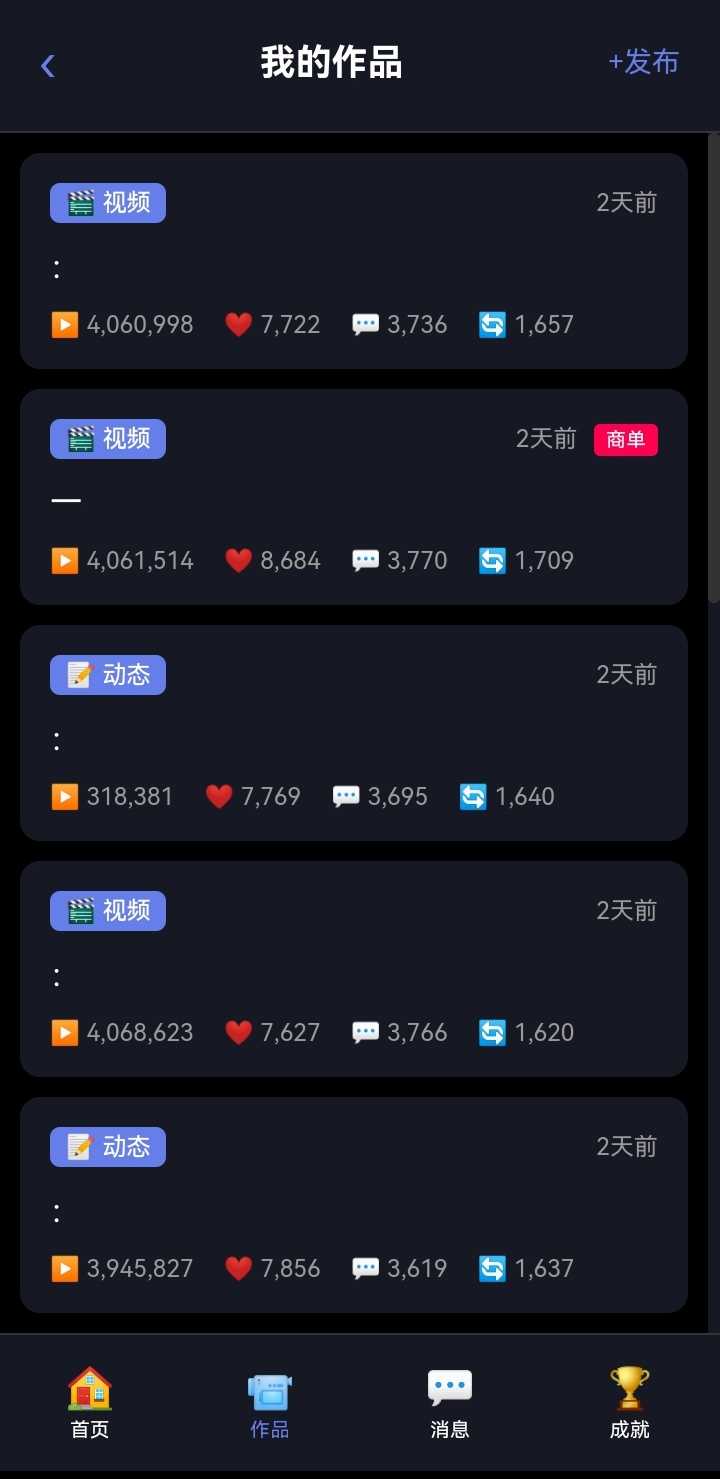Screen dimensions: 720x1479
Task: Switch to the 首页 tab
Action: tap(90, 1402)
